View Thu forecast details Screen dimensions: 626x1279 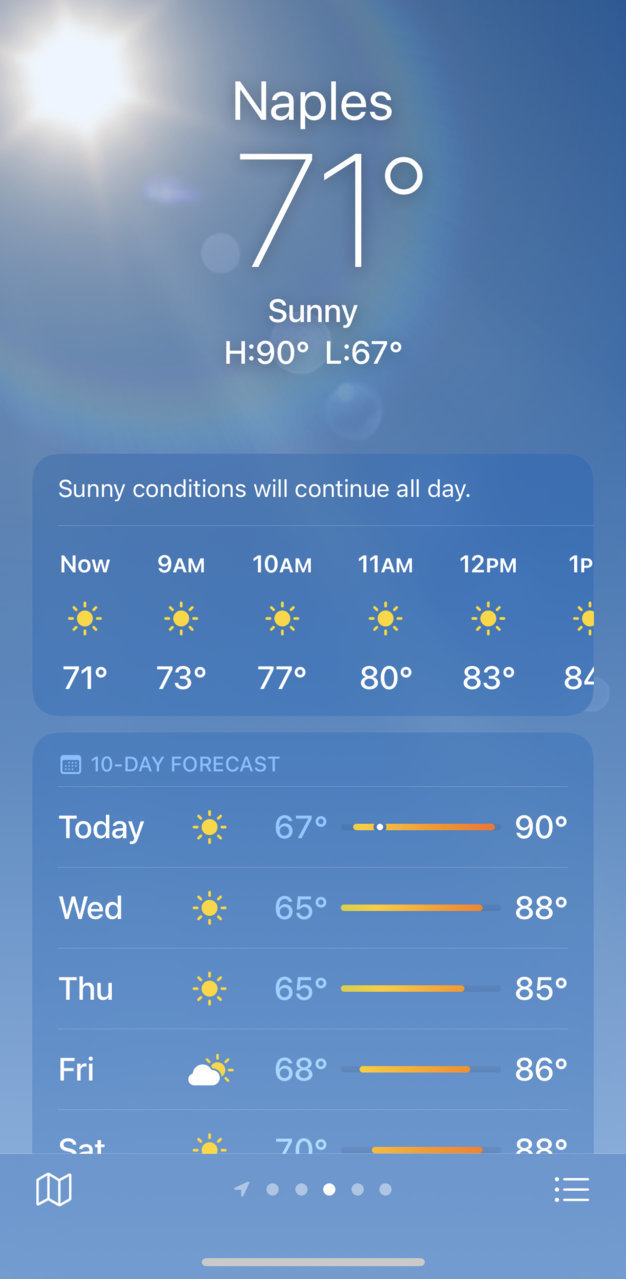pos(312,989)
